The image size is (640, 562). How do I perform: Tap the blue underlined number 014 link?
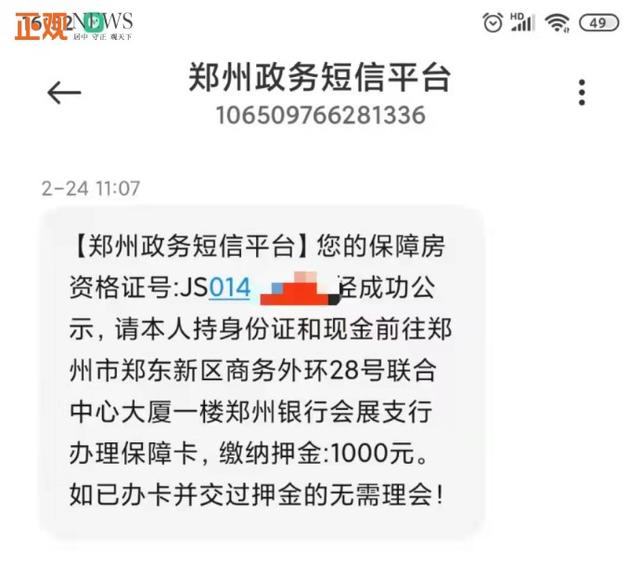(229, 289)
